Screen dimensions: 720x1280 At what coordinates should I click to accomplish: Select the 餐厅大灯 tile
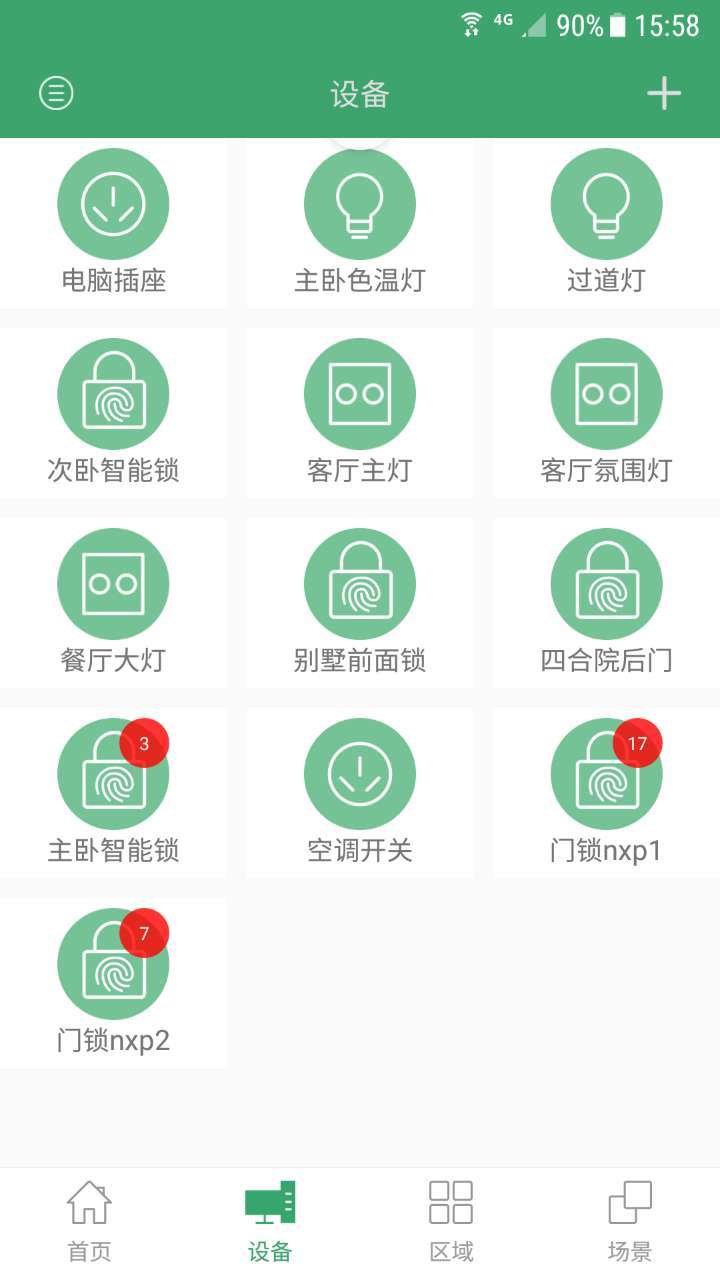pos(113,603)
